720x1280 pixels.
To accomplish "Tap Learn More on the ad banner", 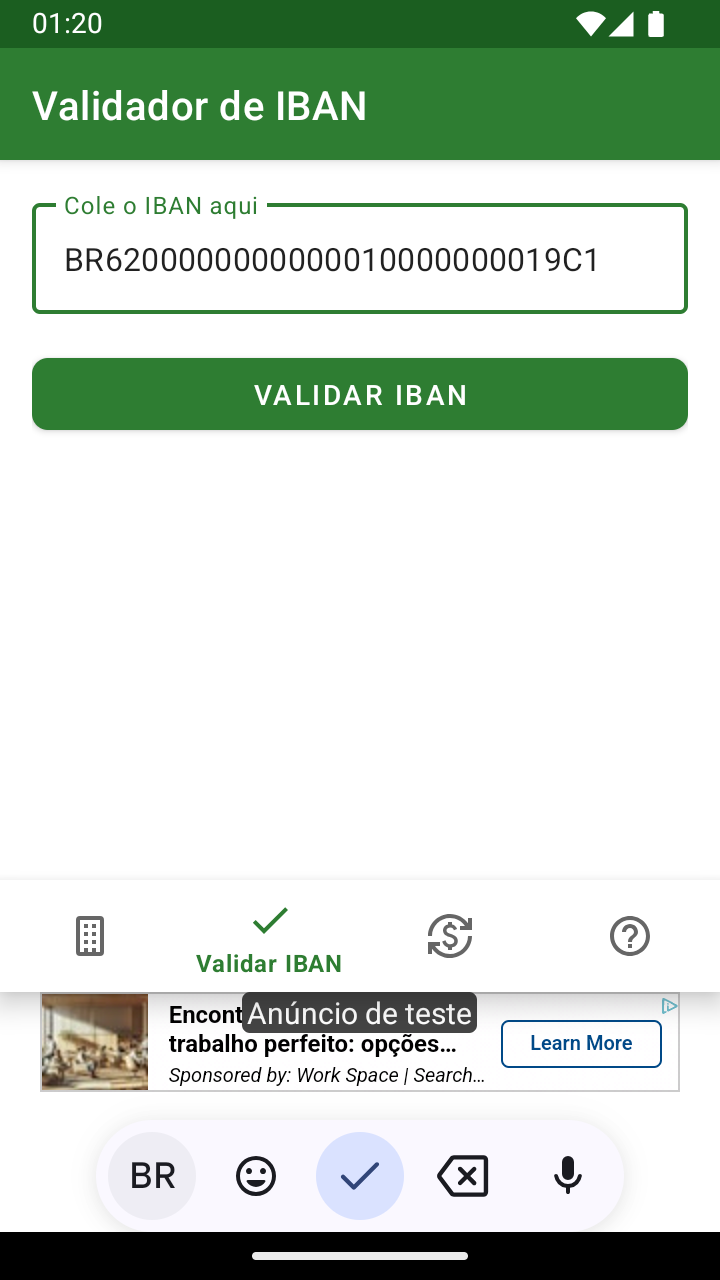I will [581, 1043].
